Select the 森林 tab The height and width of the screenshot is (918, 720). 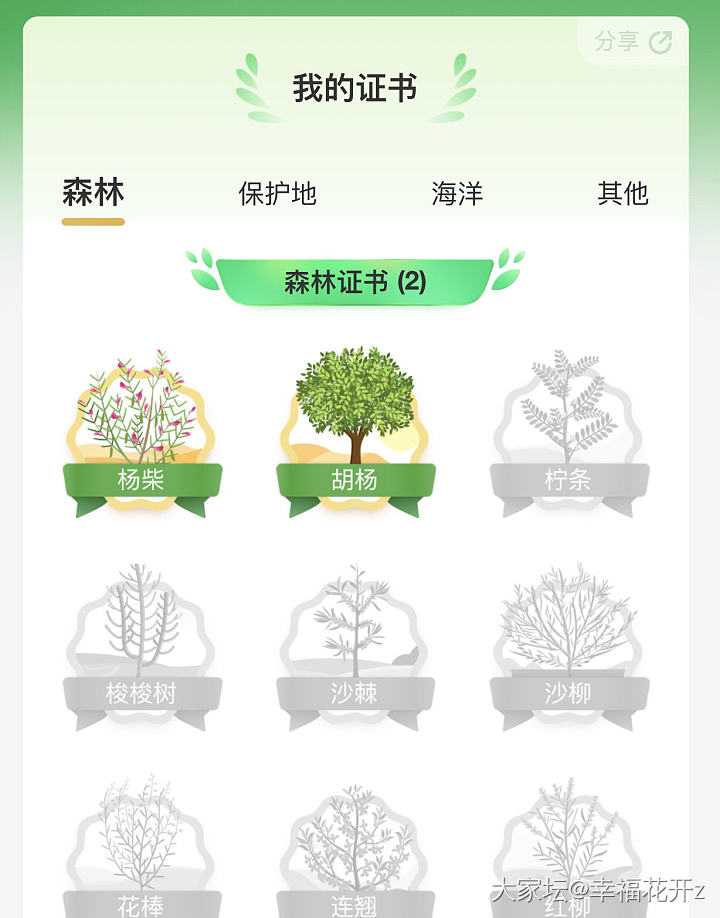tap(93, 193)
